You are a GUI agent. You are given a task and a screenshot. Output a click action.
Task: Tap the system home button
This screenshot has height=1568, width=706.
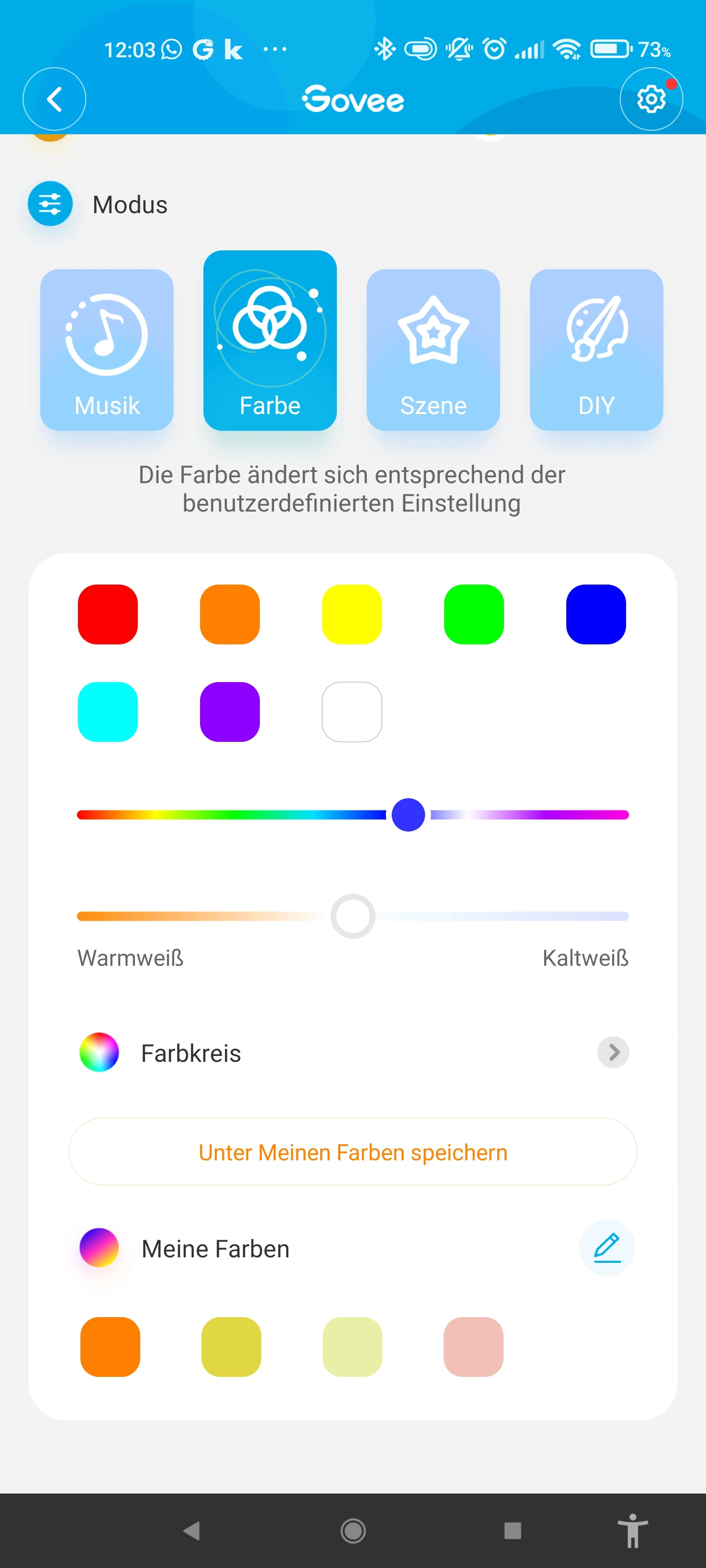(353, 1530)
